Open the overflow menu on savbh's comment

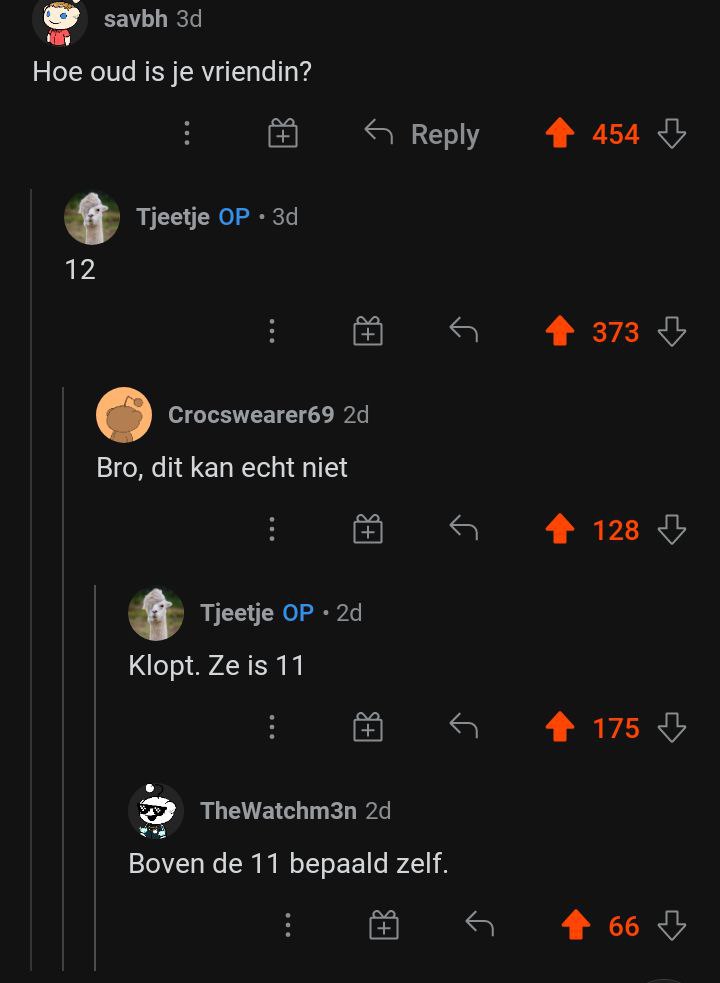187,134
